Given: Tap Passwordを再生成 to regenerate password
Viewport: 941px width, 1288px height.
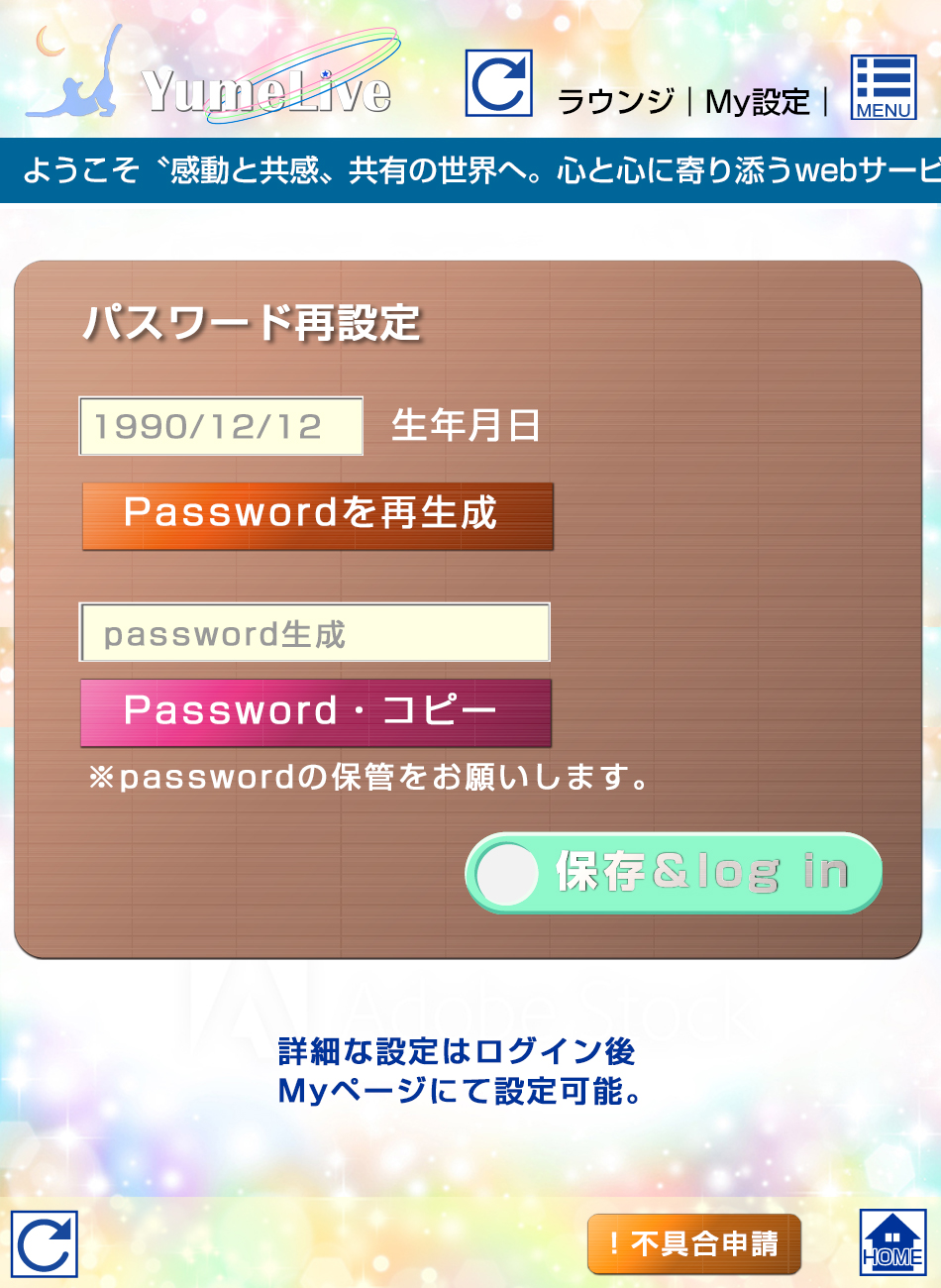Looking at the screenshot, I should point(317,515).
